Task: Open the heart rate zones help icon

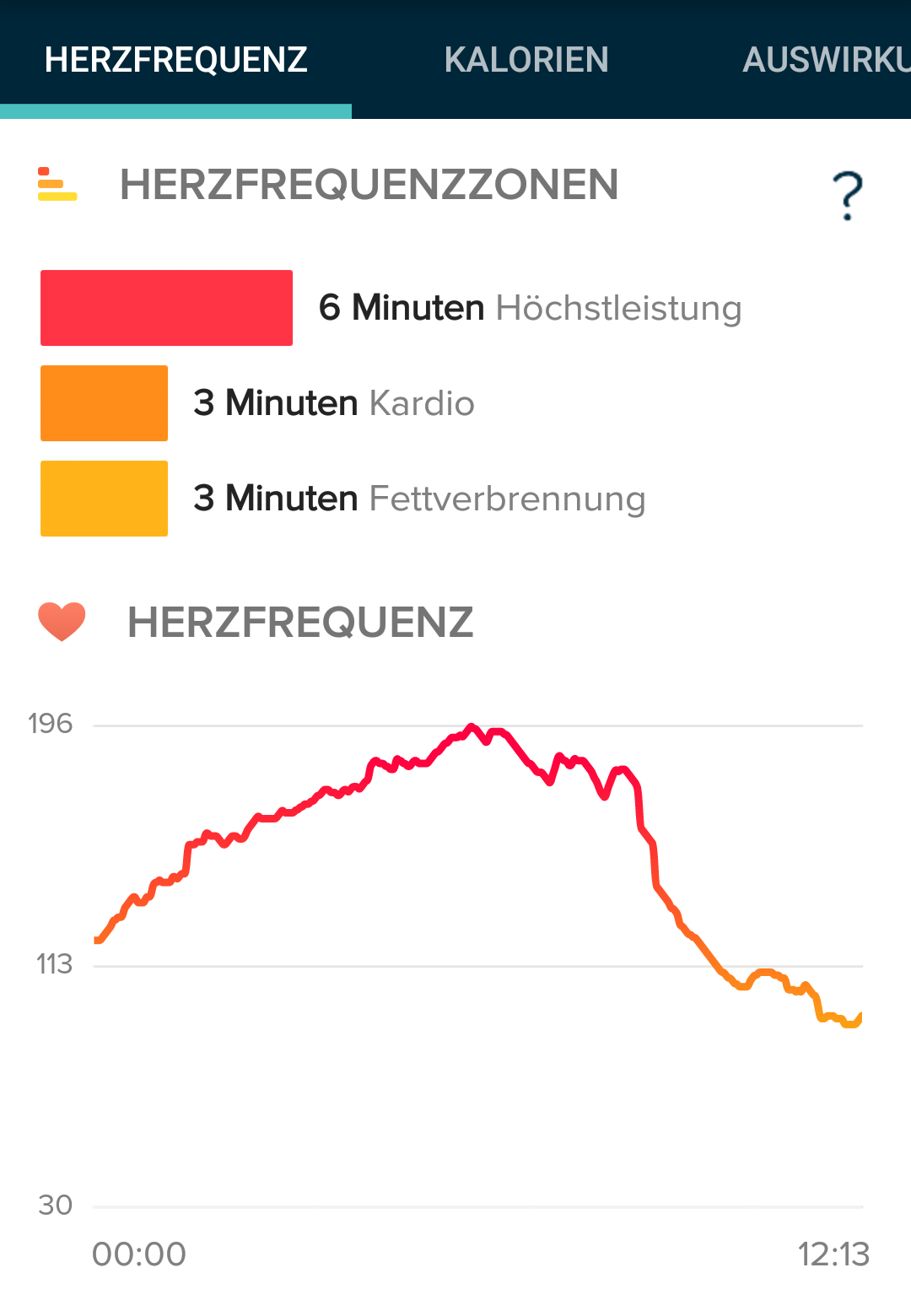Action: pyautogui.click(x=847, y=196)
